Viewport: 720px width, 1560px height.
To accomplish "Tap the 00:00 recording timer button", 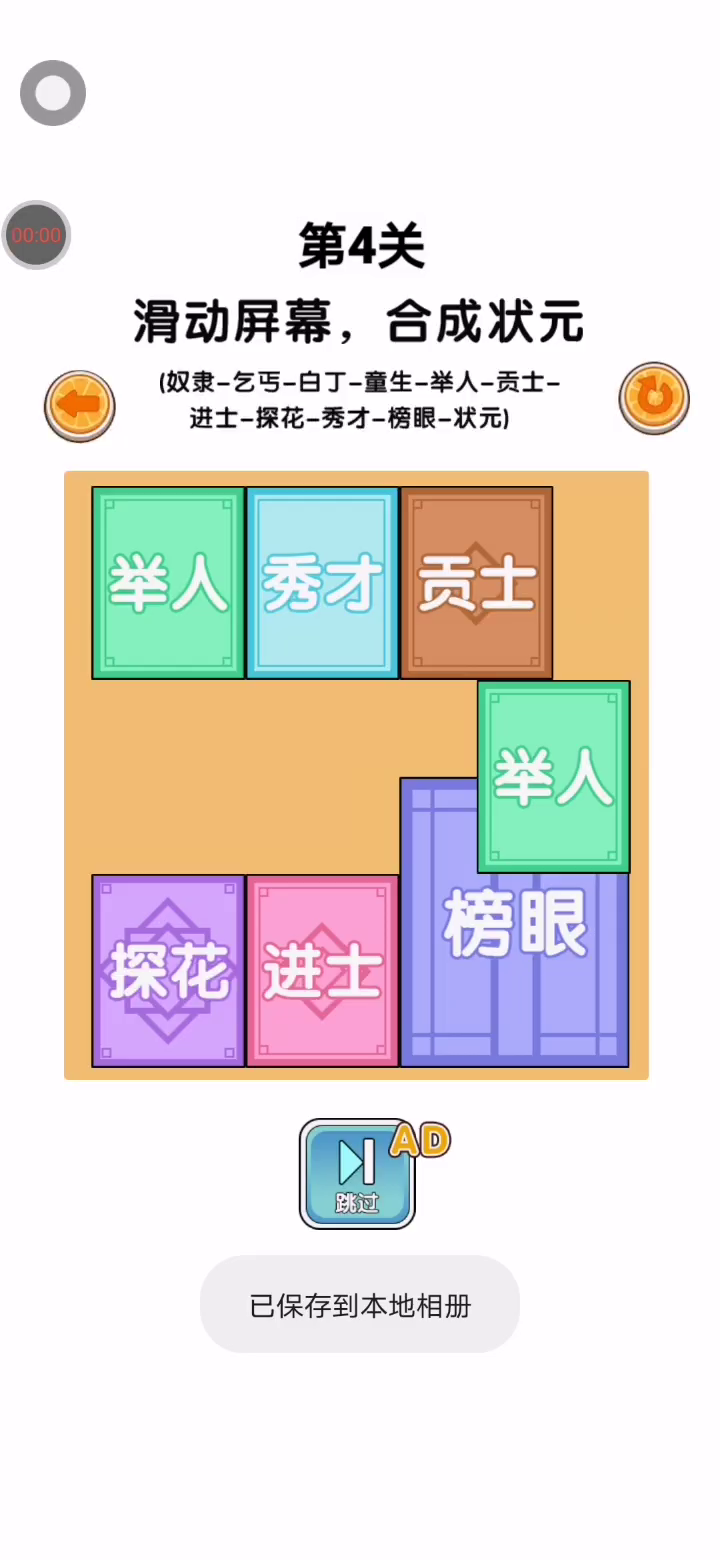I will pyautogui.click(x=36, y=235).
